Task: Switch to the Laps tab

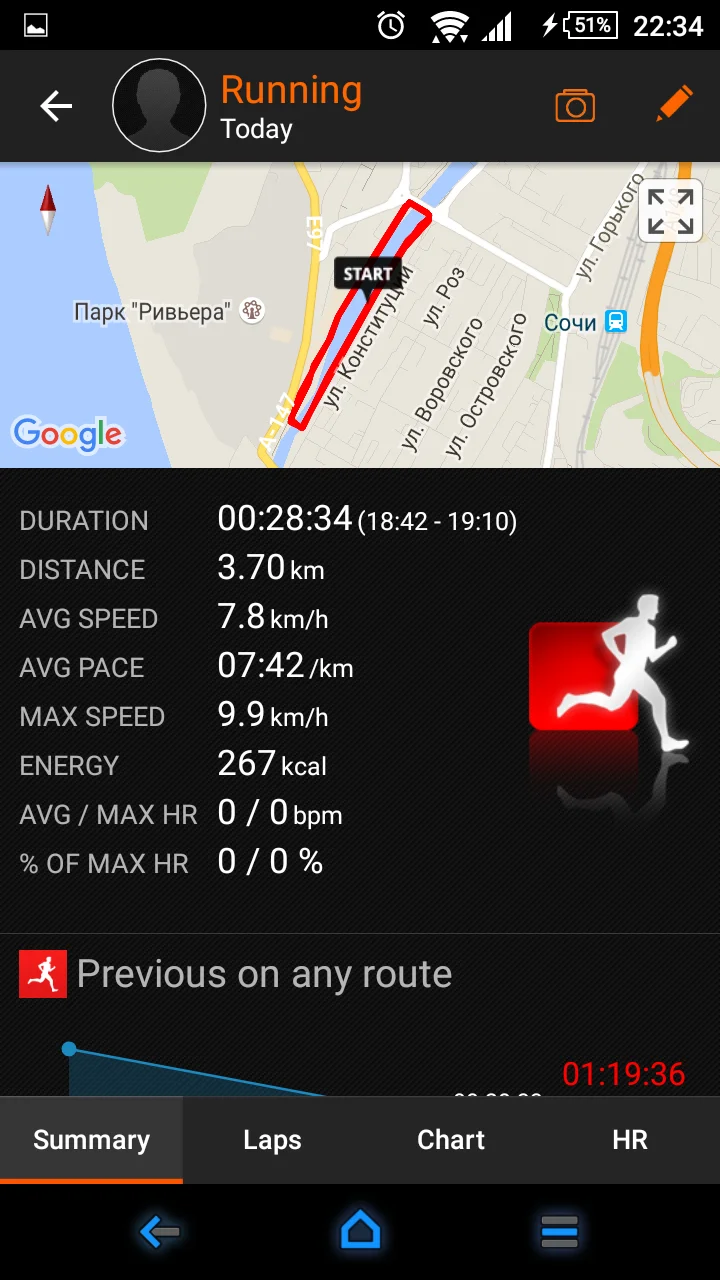Action: click(x=271, y=1139)
